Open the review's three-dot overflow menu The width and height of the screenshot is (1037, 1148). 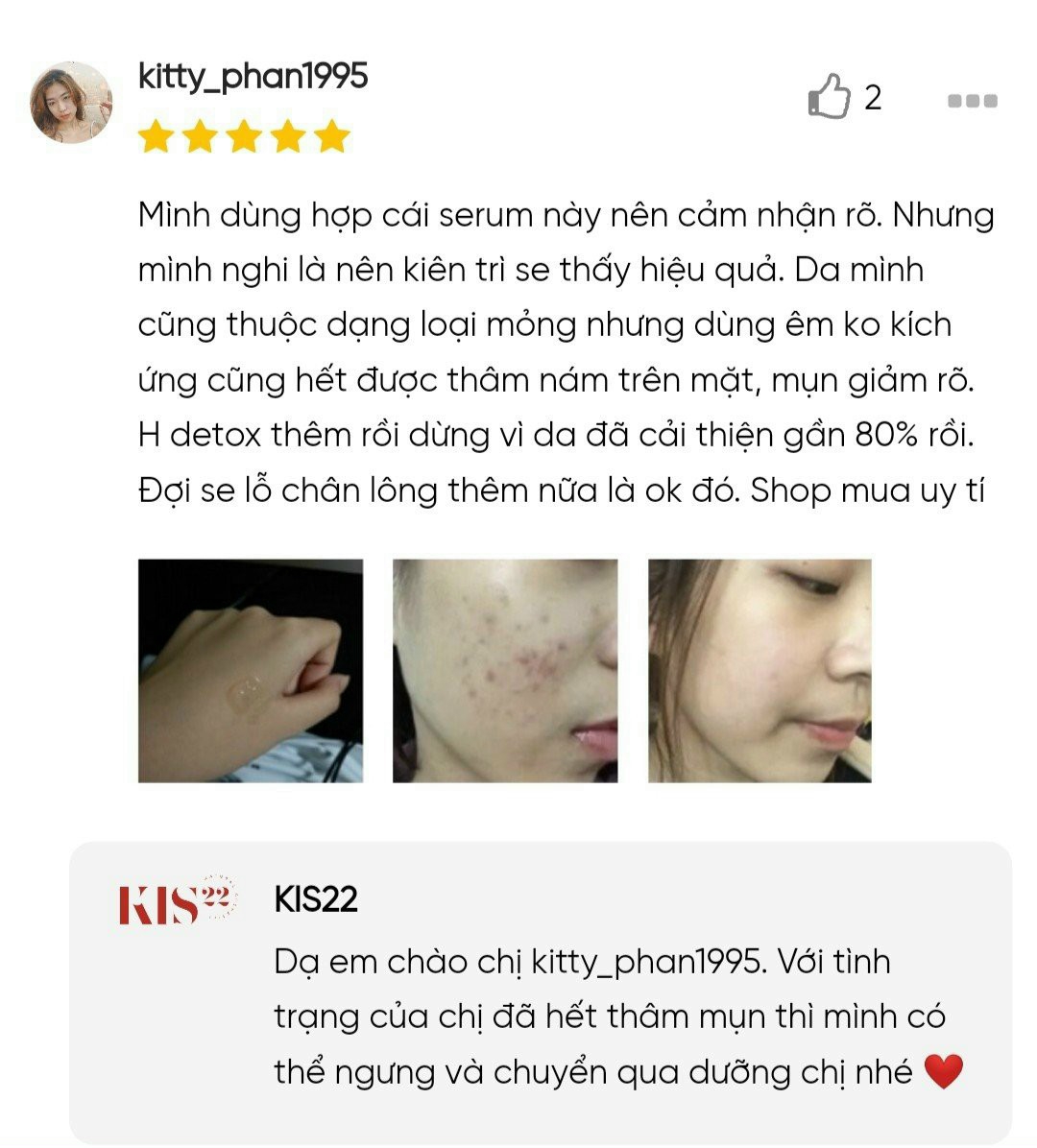click(972, 101)
